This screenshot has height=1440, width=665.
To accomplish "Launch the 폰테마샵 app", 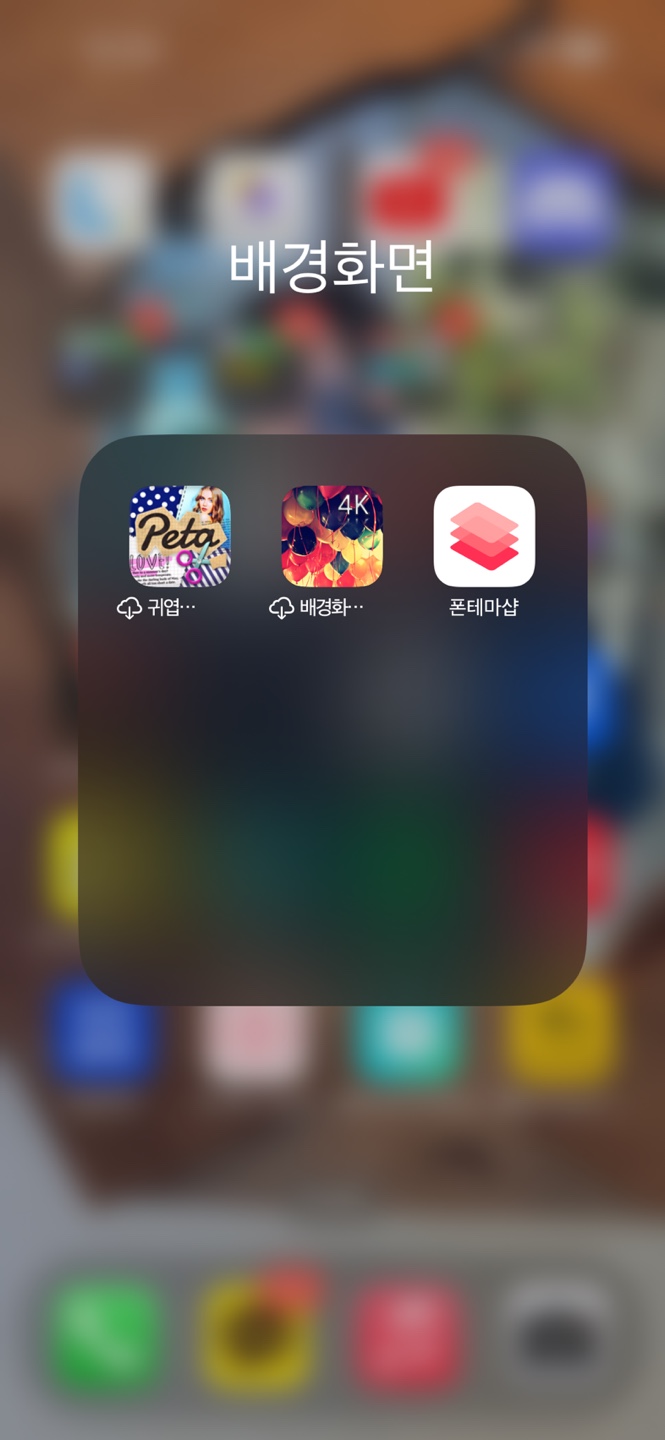I will (x=484, y=536).
